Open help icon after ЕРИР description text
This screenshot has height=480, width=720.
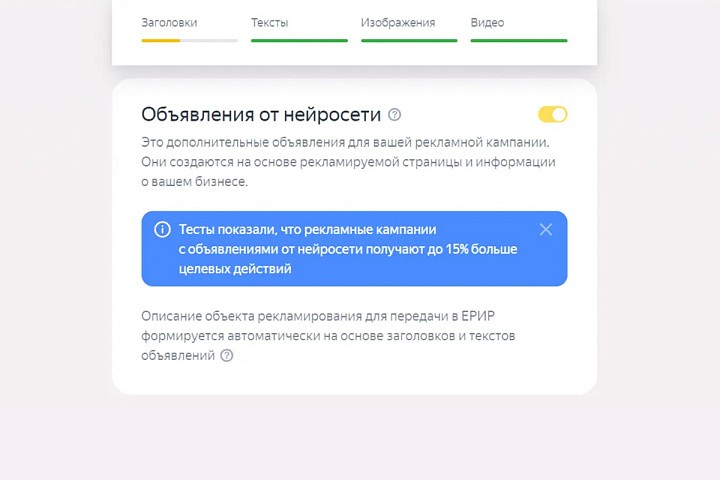pos(227,355)
